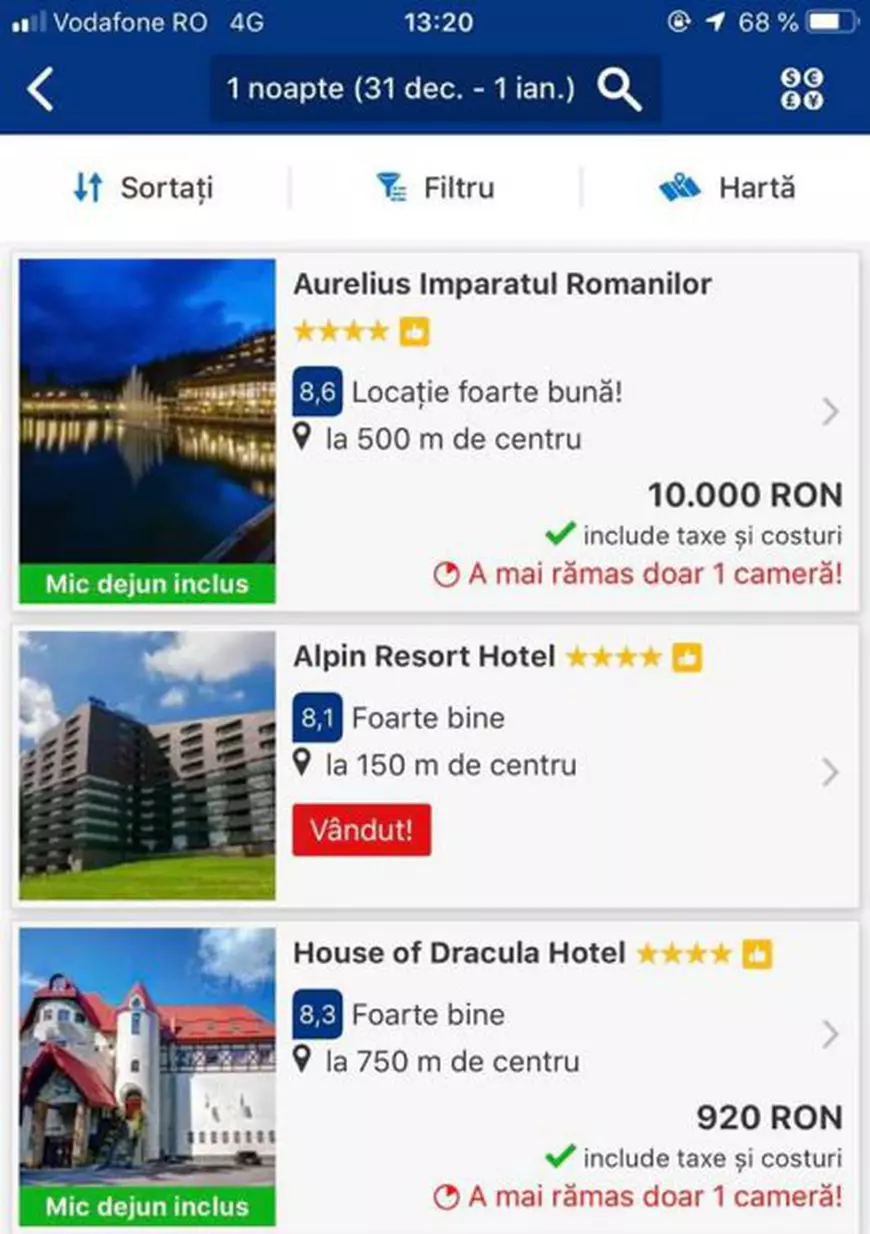Tap the thumbs-up badge next to Alpin Resort stars
Image resolution: width=870 pixels, height=1234 pixels.
(x=687, y=657)
